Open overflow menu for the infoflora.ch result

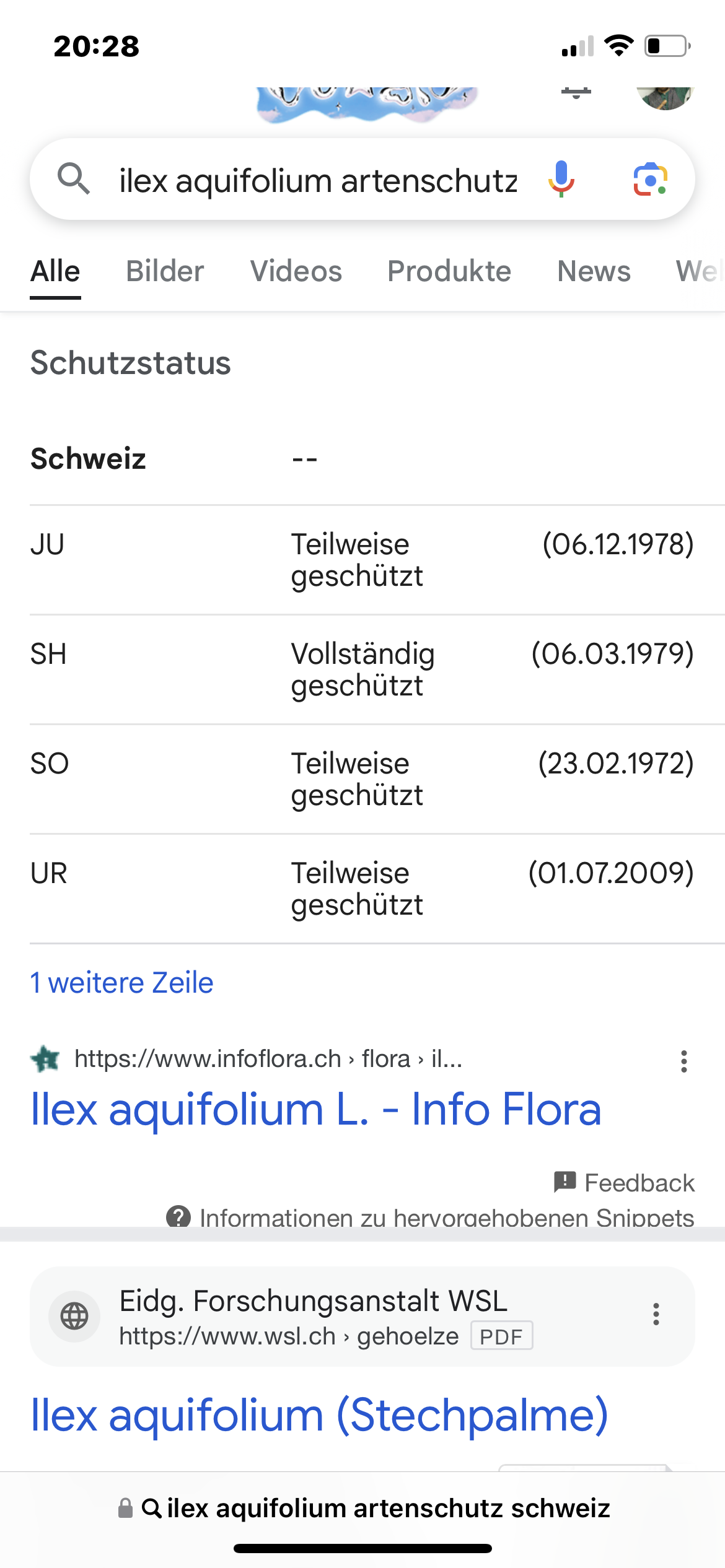click(x=683, y=1061)
